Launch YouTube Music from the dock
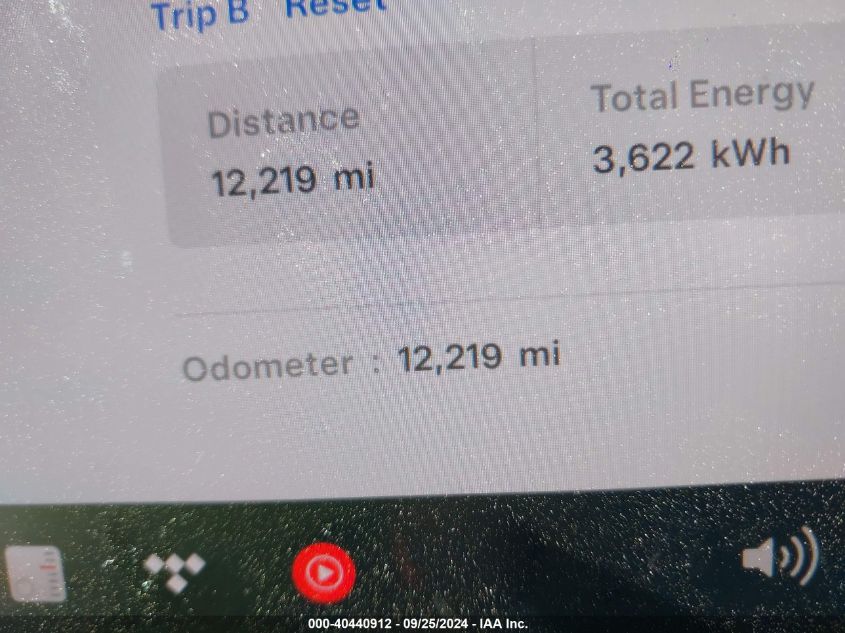The height and width of the screenshot is (633, 845). [x=323, y=573]
